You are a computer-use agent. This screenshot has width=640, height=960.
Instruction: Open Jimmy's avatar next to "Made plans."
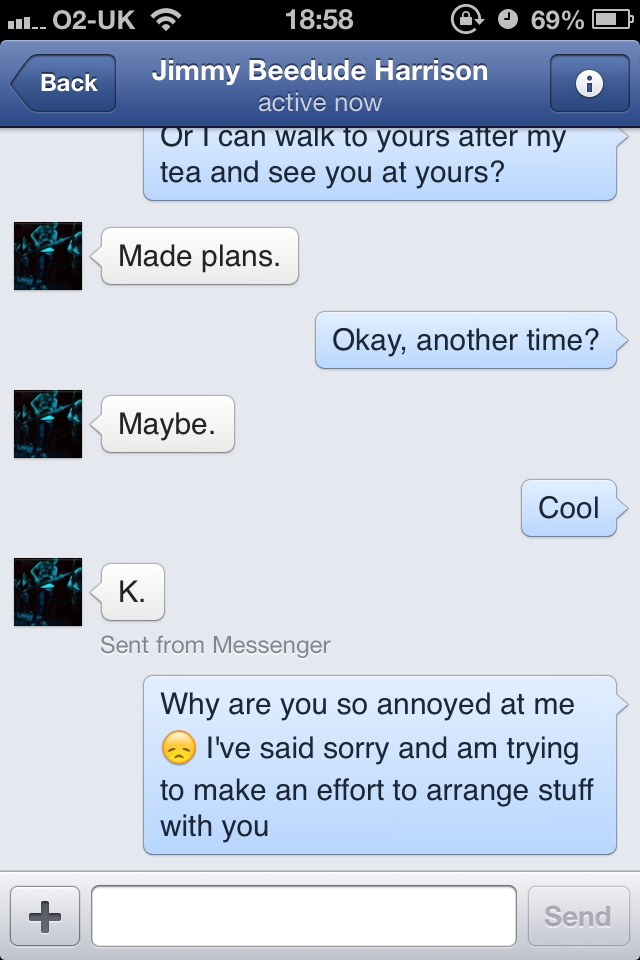pyautogui.click(x=48, y=256)
